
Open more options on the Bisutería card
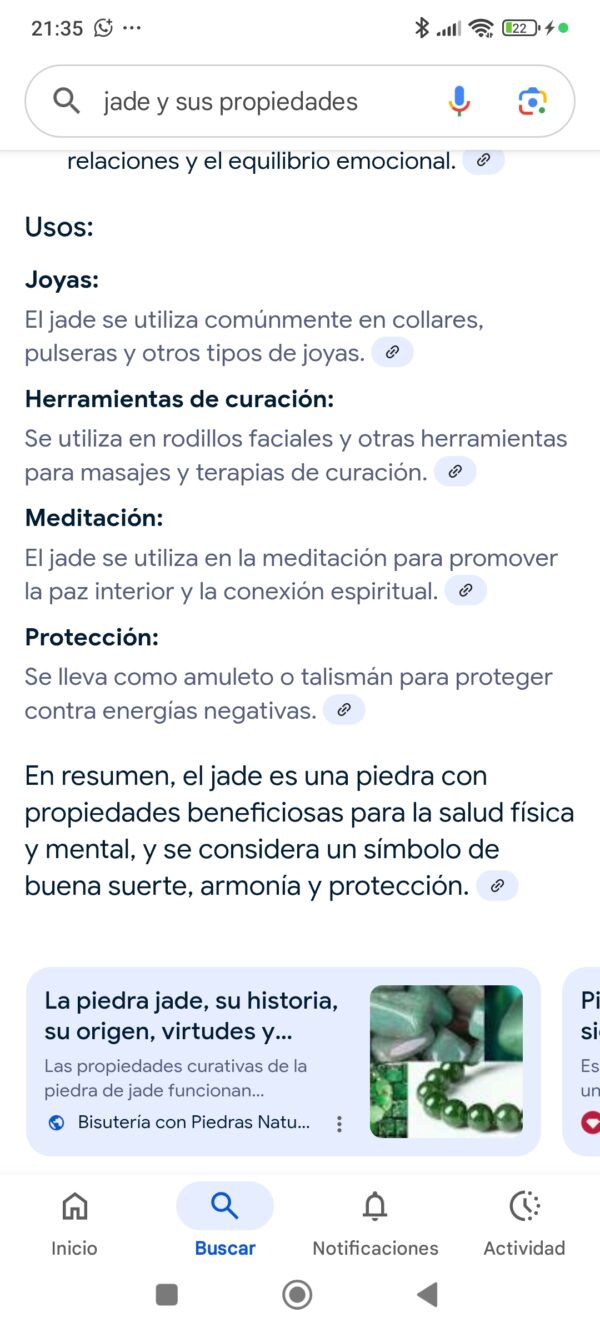click(340, 1124)
